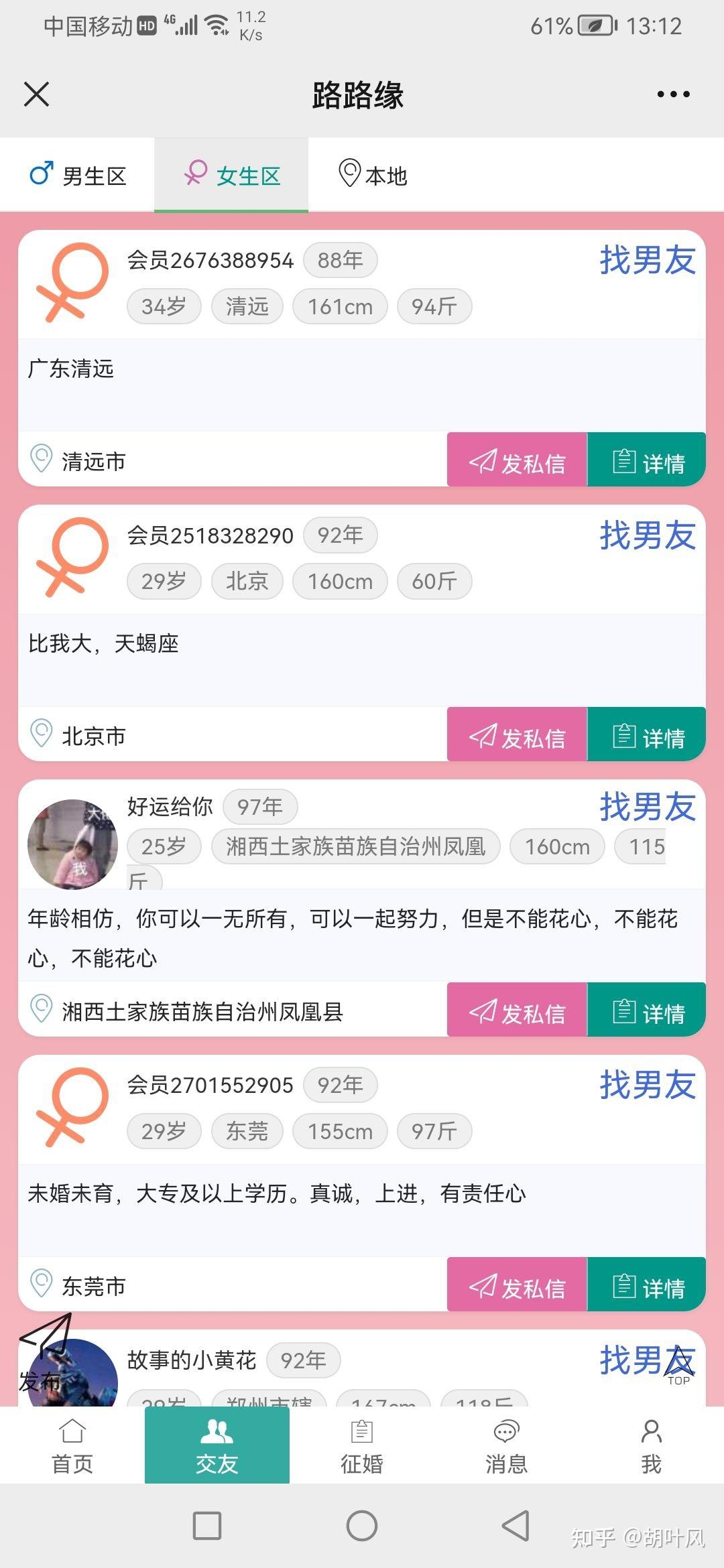This screenshot has width=724, height=1568.
Task: Open the avatar photo of 好运给你
Action: click(72, 844)
